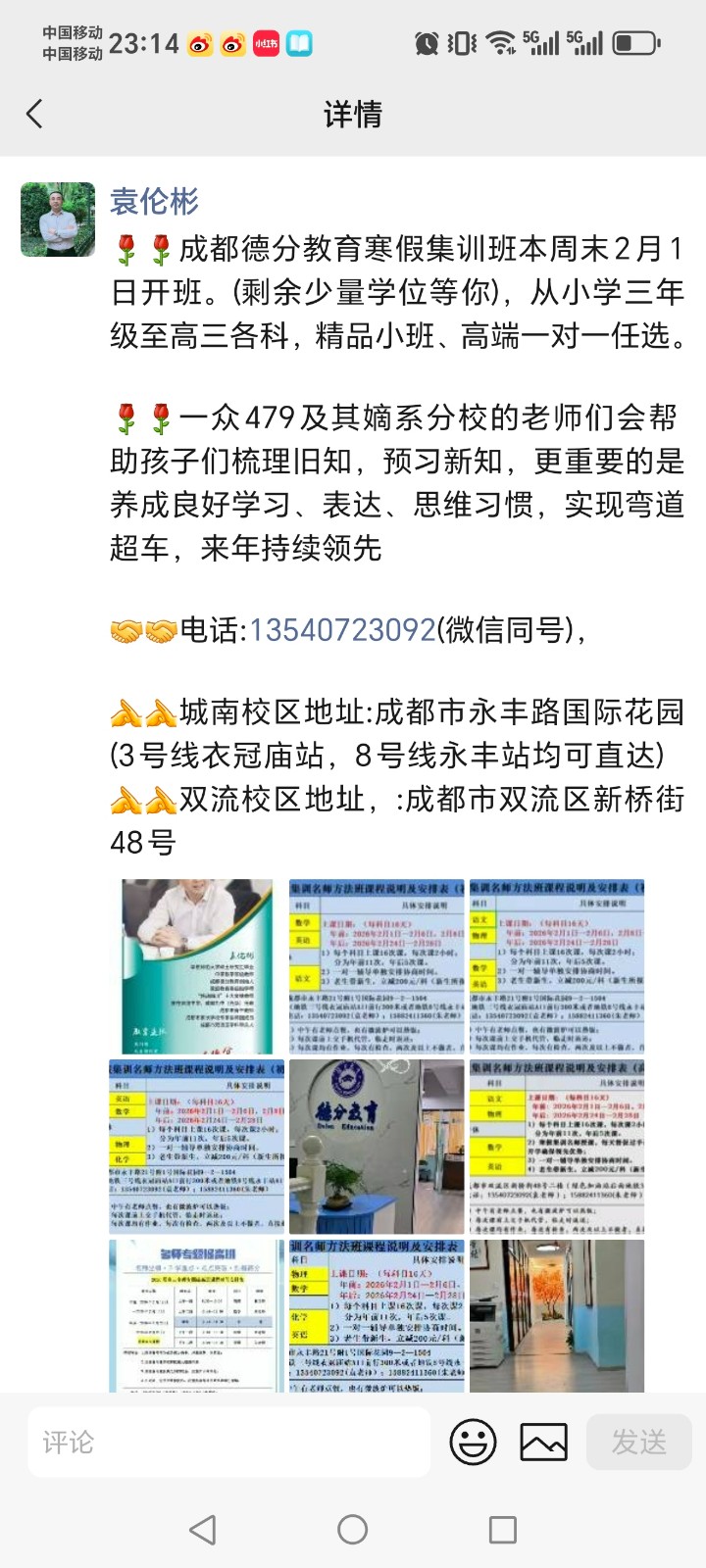Attach an image to the comment
Image resolution: width=706 pixels, height=1568 pixels.
[x=543, y=1442]
